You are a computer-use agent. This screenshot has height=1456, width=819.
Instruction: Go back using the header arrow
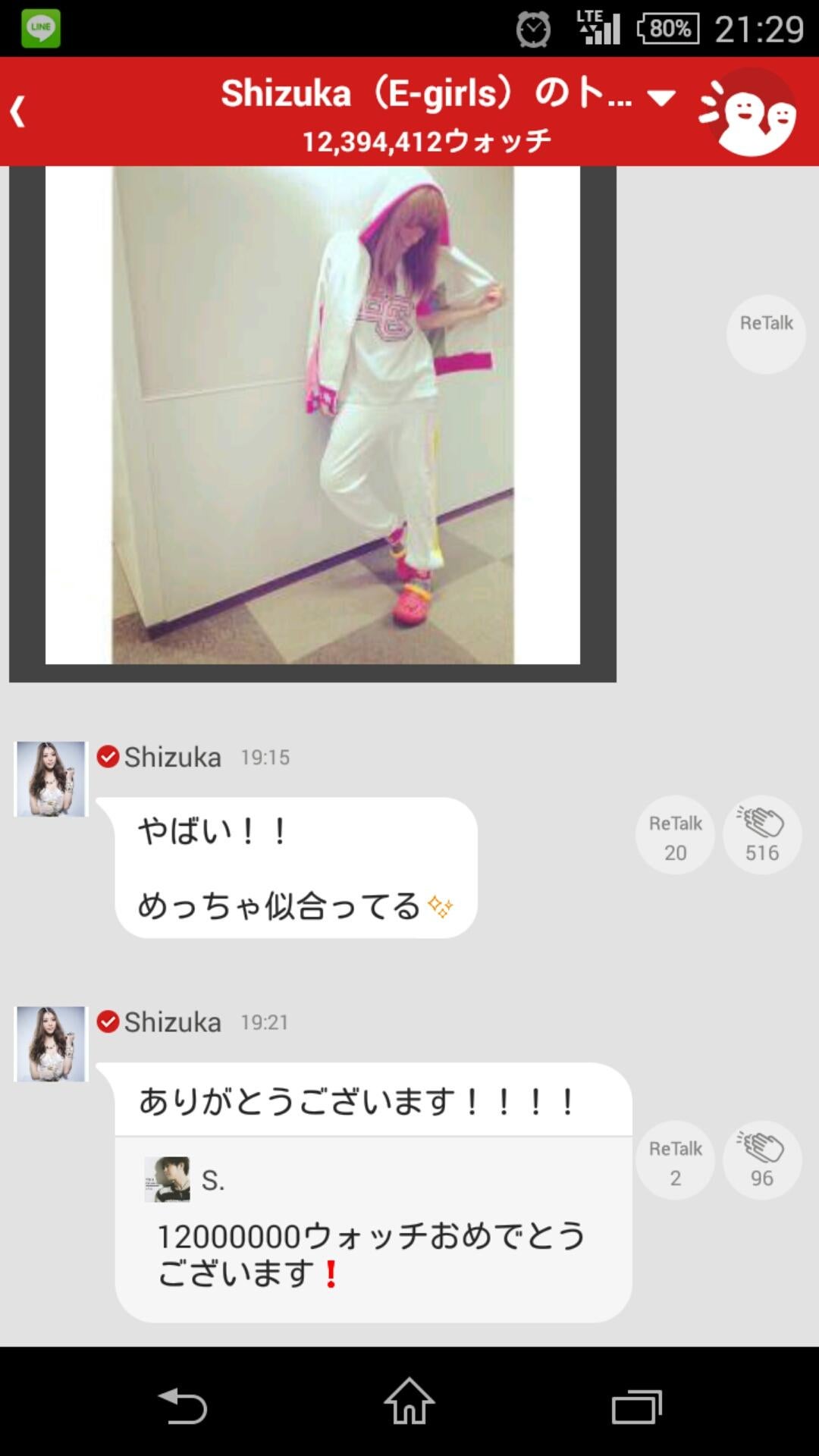18,111
